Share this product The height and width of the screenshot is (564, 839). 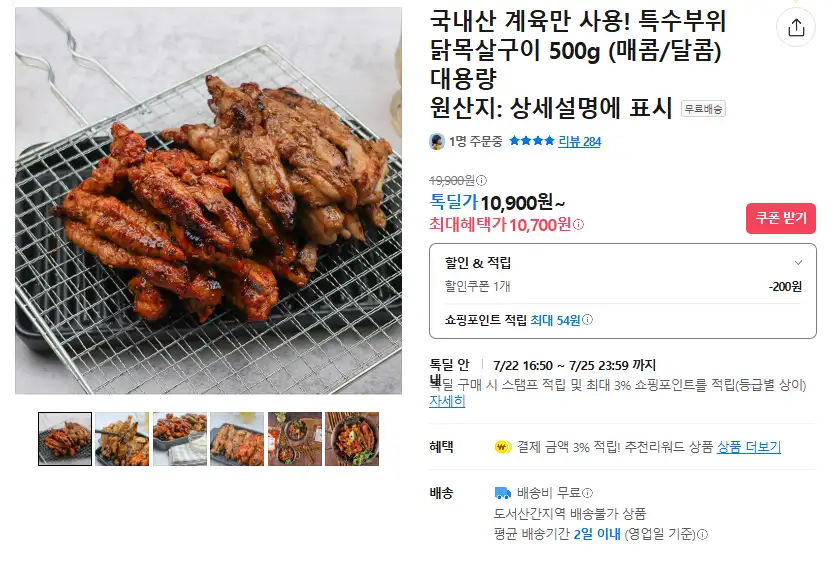point(796,28)
